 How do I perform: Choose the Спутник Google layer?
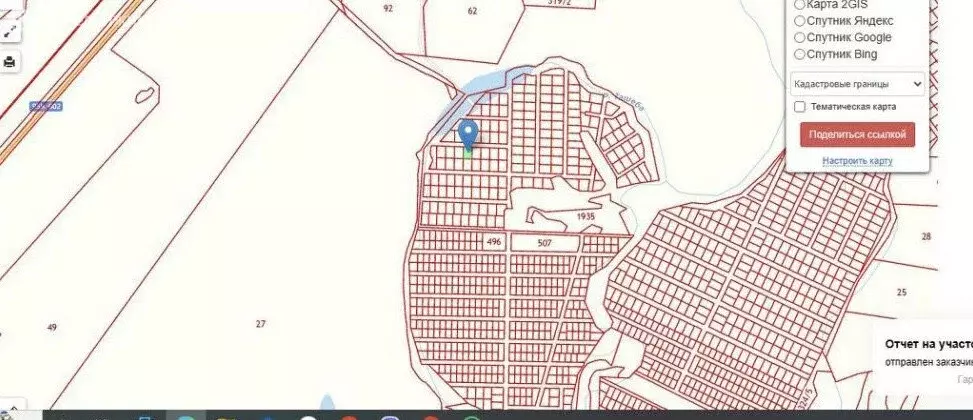coord(799,38)
